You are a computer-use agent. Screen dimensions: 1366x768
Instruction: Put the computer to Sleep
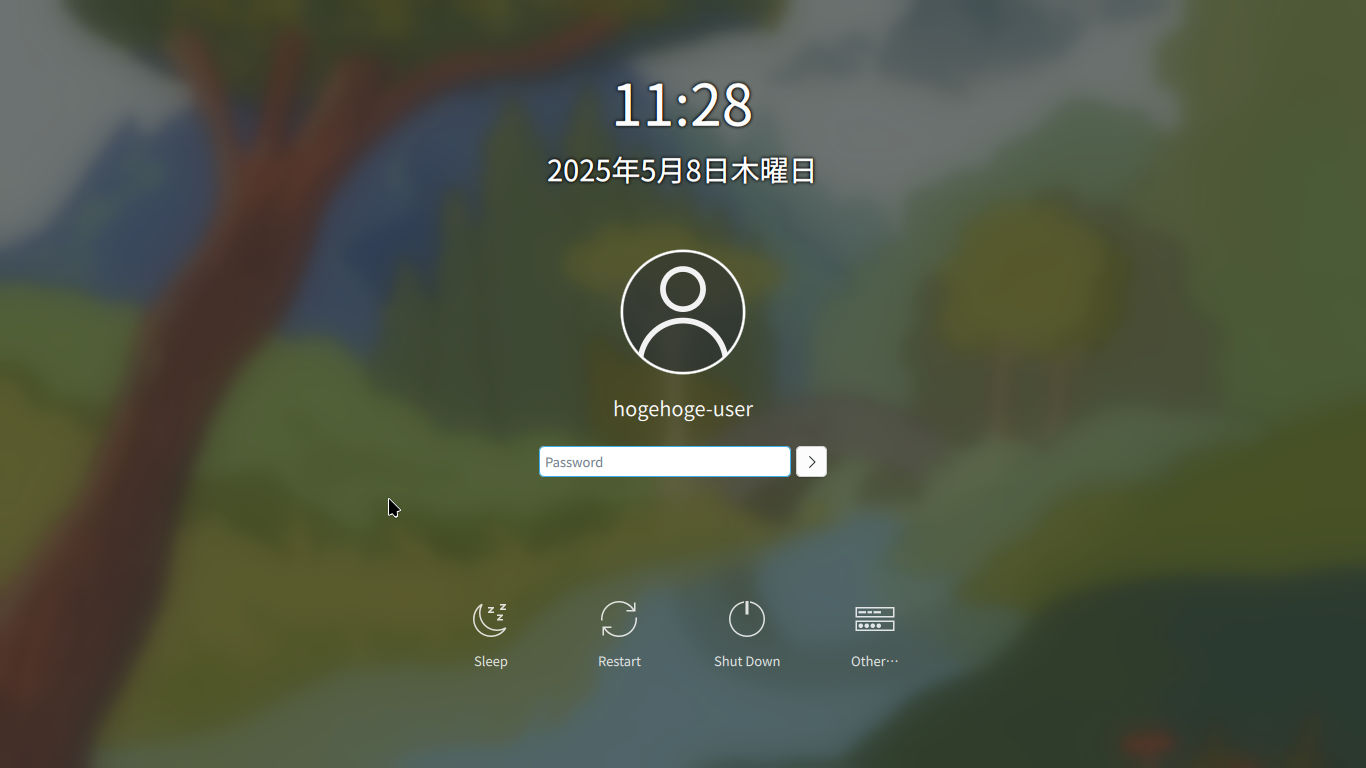(490, 632)
